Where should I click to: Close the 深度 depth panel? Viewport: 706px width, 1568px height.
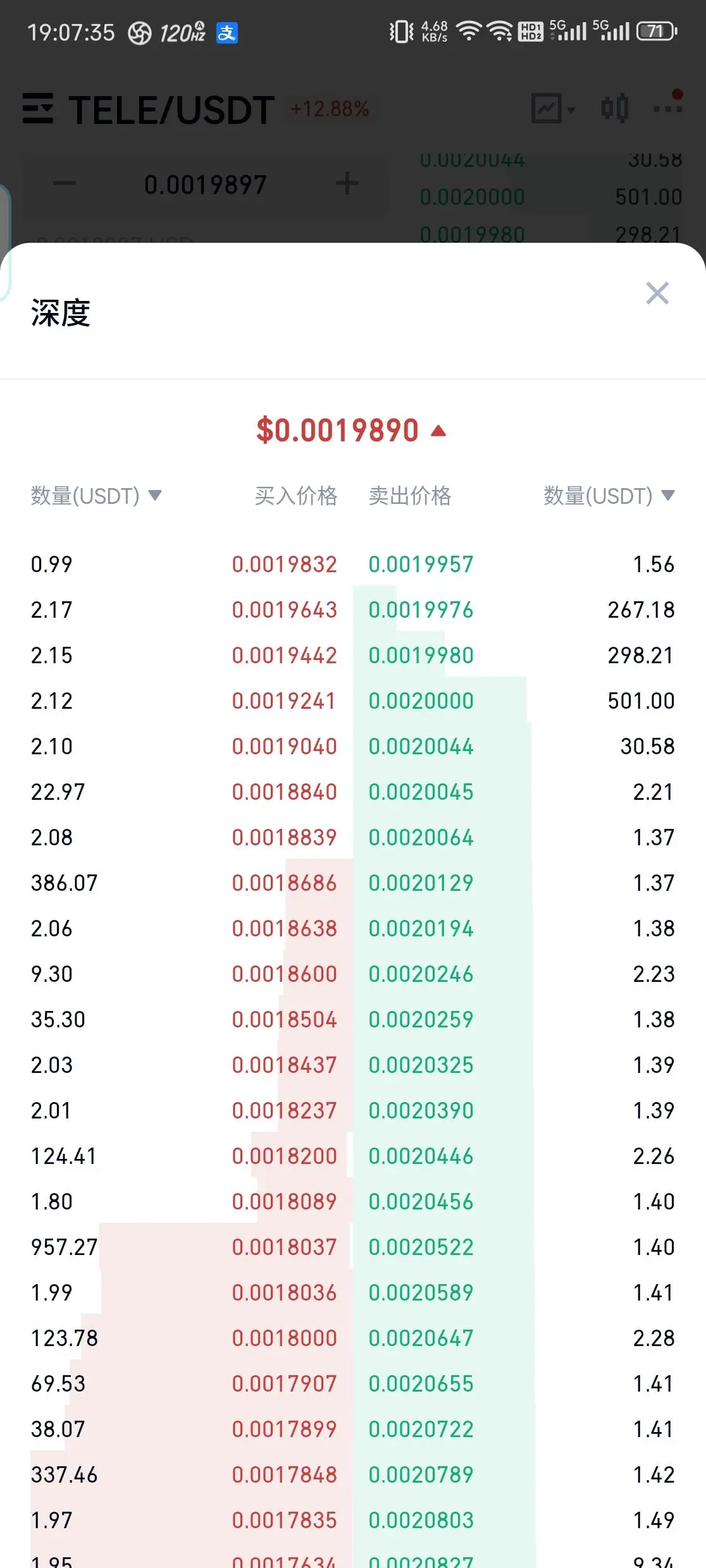[657, 293]
